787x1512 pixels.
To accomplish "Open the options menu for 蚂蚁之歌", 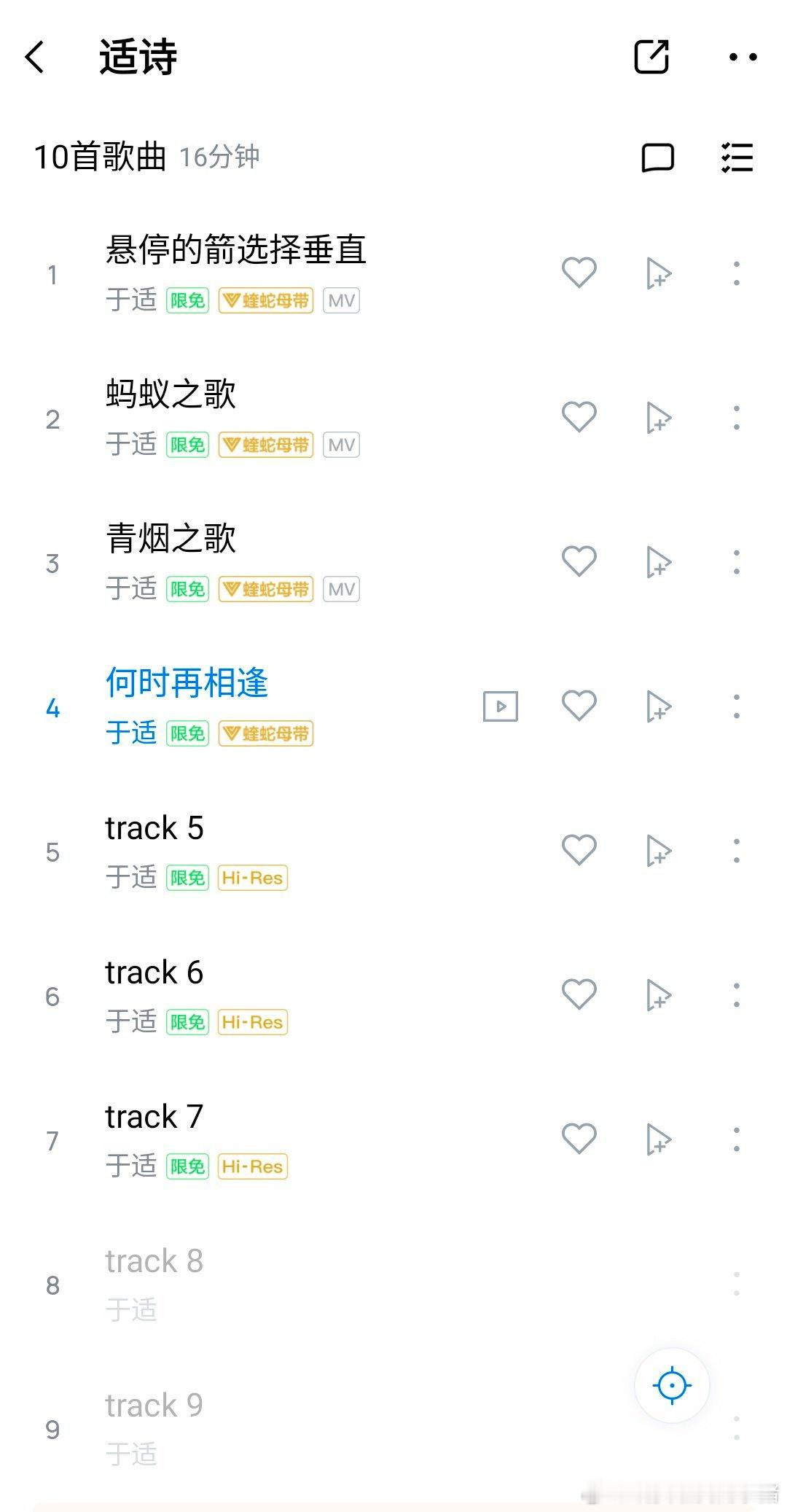I will [x=735, y=417].
